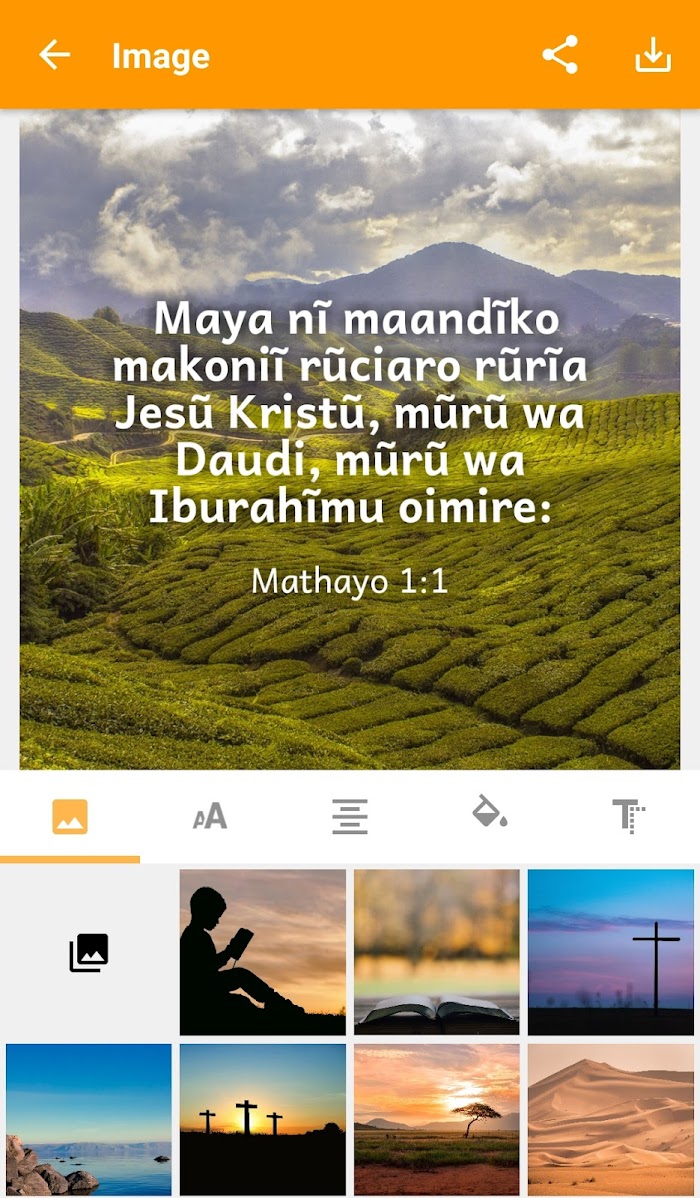The height and width of the screenshot is (1198, 700).
Task: Download the verse image
Action: tap(653, 55)
